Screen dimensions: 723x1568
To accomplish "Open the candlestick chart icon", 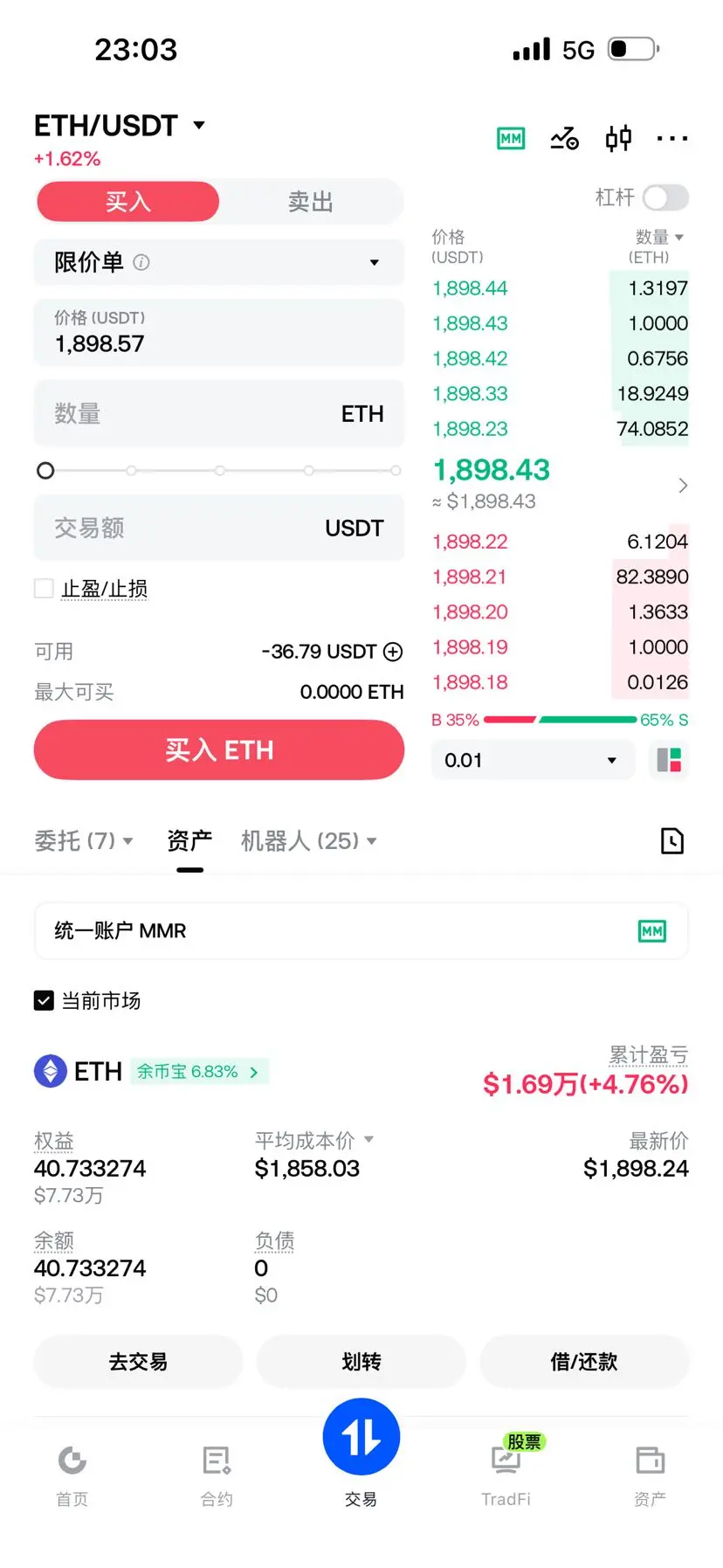I will [618, 138].
